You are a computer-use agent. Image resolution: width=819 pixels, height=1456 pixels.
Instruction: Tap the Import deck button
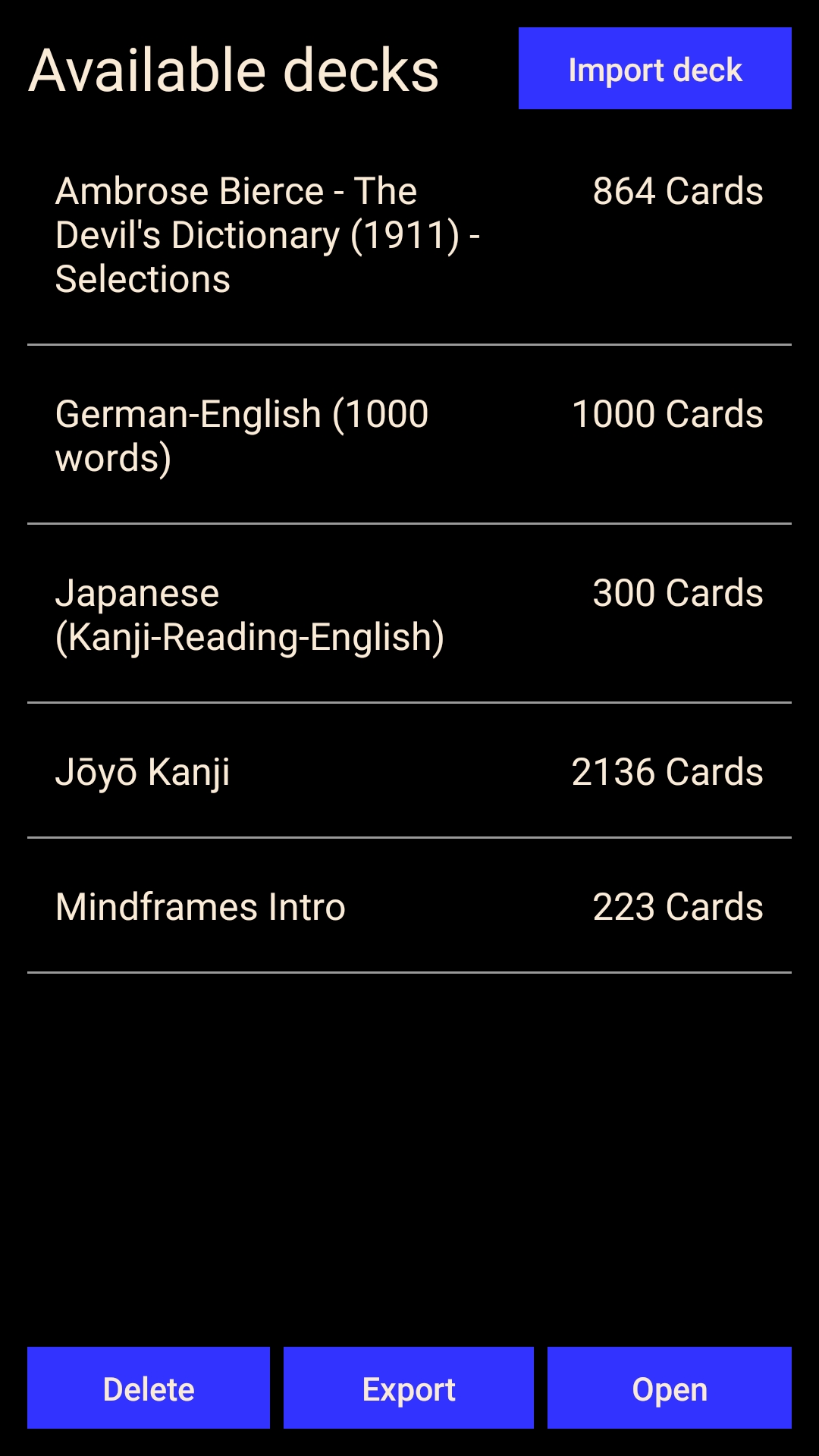[x=654, y=69]
